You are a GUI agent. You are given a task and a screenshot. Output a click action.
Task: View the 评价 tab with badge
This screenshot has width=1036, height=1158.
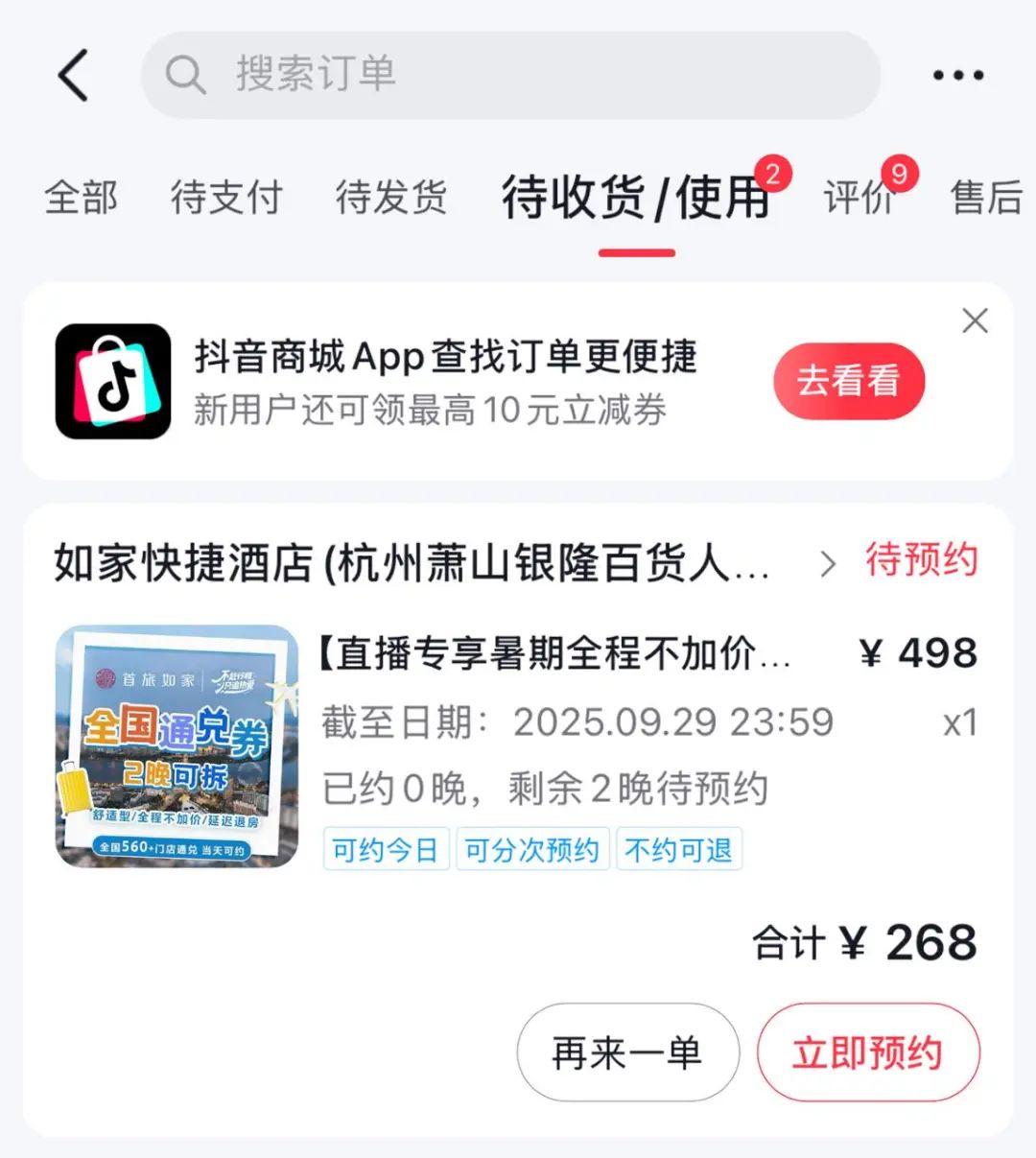859,199
